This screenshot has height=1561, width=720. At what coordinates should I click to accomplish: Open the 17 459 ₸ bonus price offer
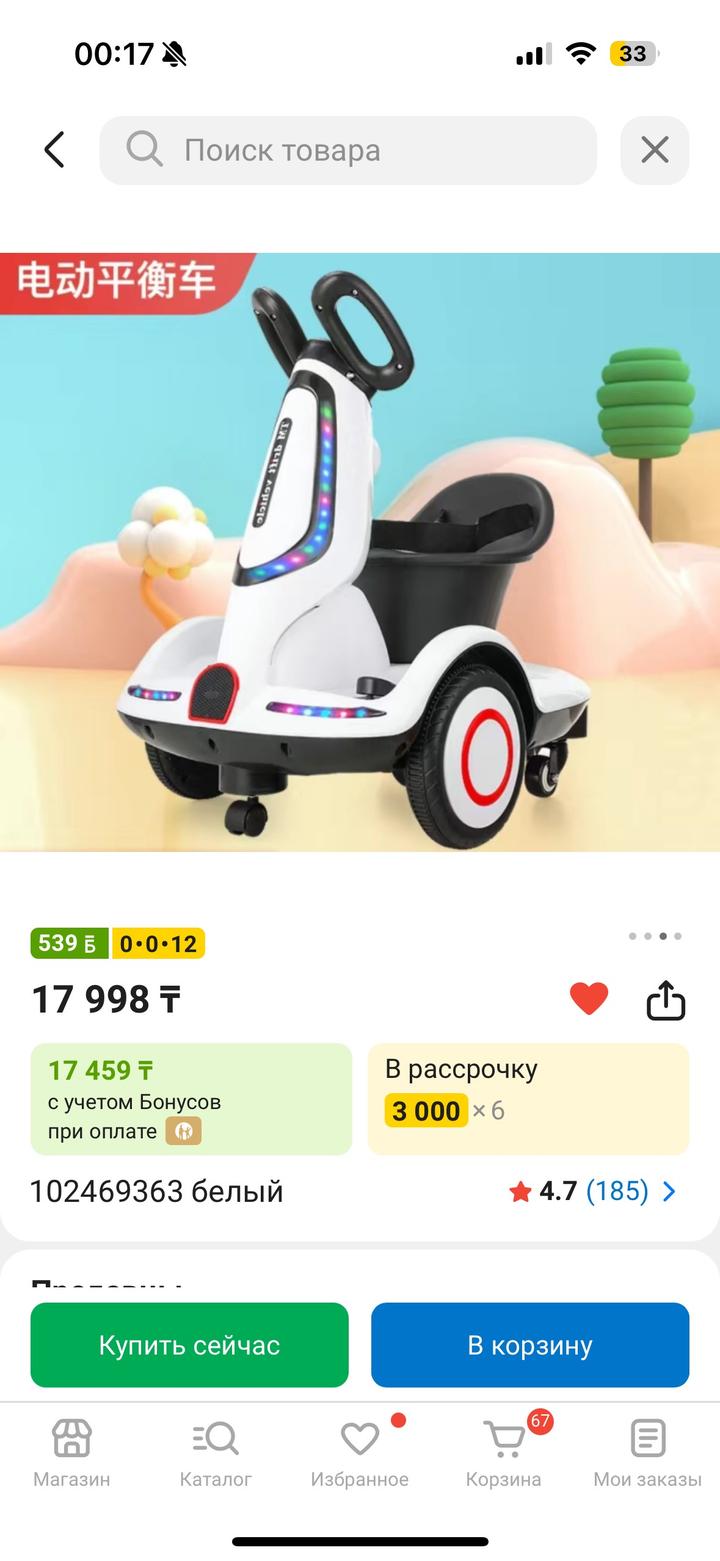[x=191, y=1099]
